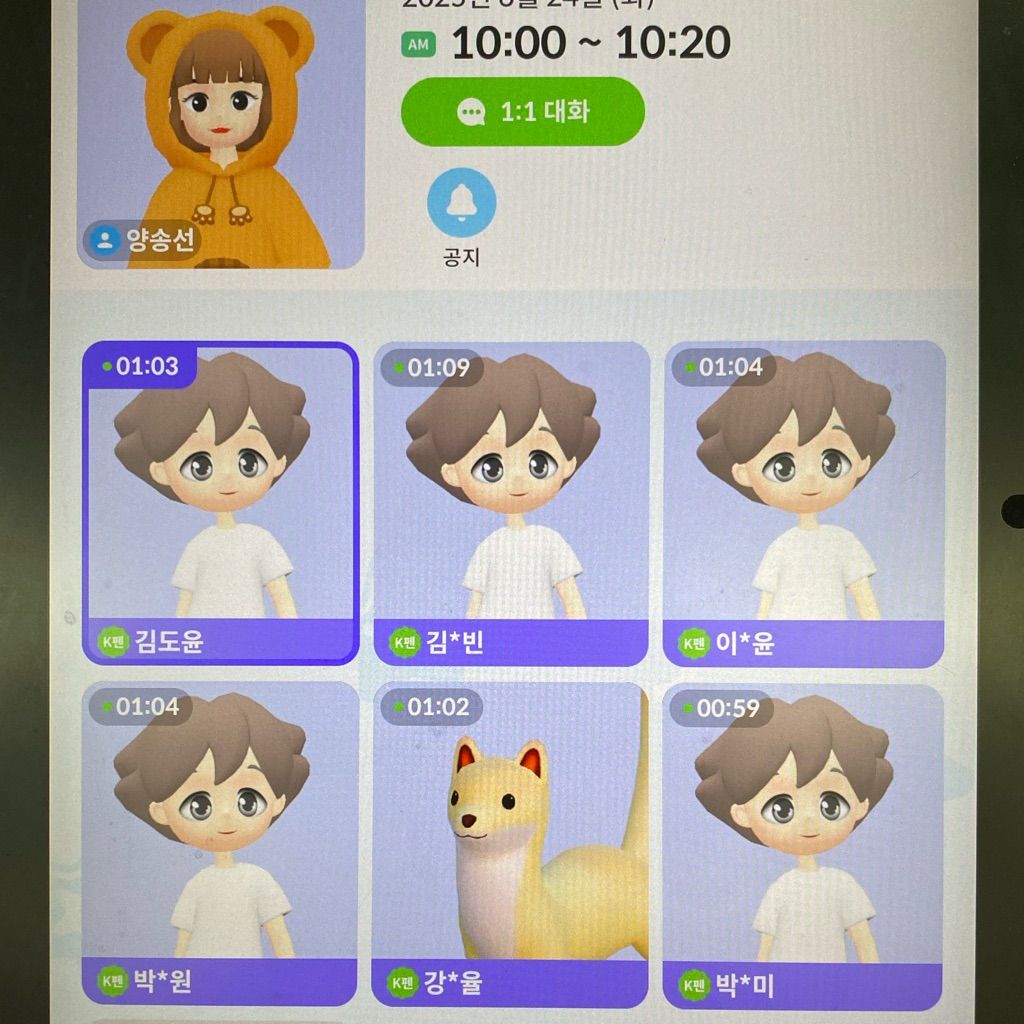View the 박*원 participant card
The width and height of the screenshot is (1024, 1024).
[x=220, y=843]
